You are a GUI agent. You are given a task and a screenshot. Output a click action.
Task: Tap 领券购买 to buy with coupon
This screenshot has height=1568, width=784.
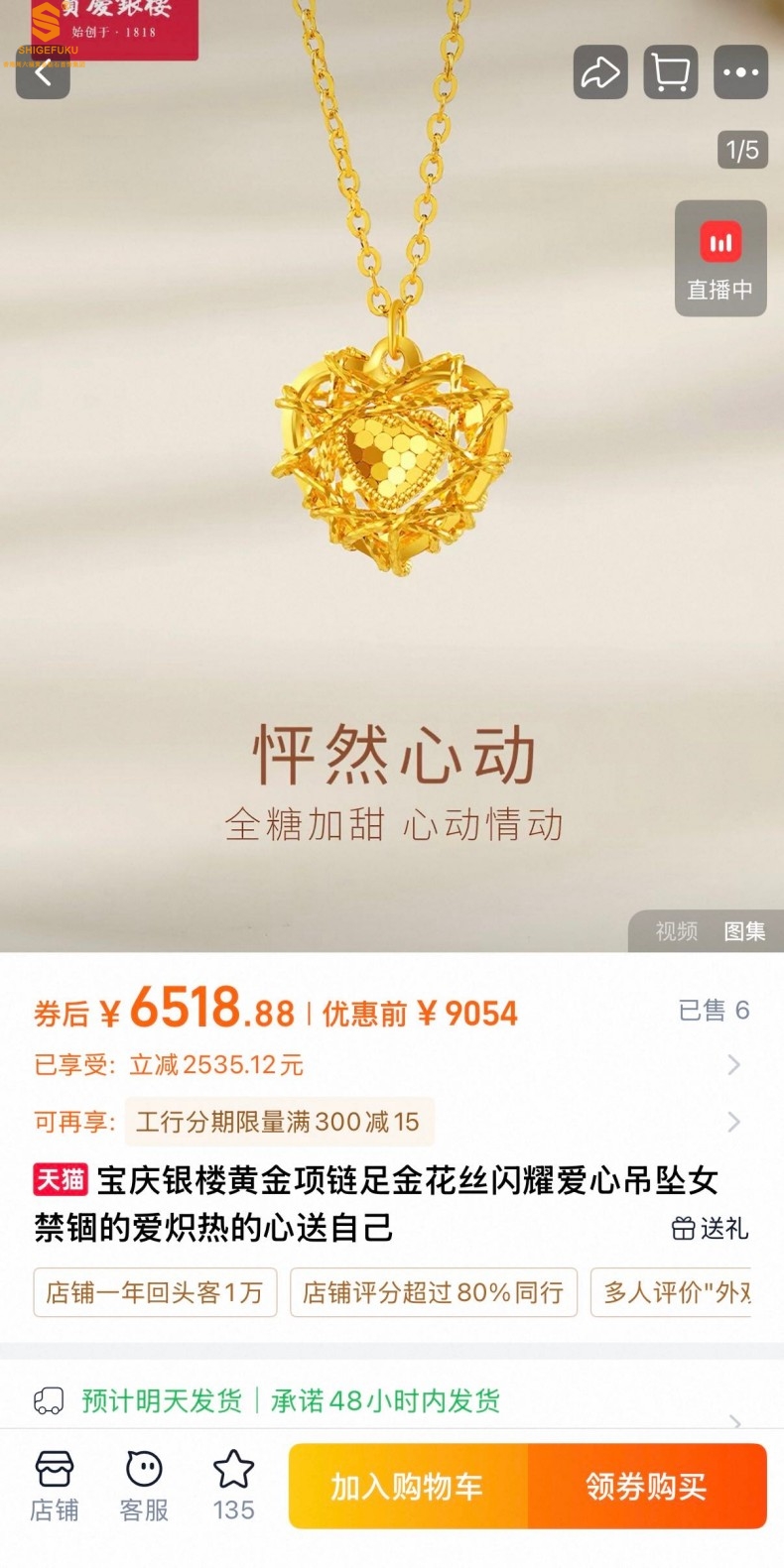click(646, 1486)
